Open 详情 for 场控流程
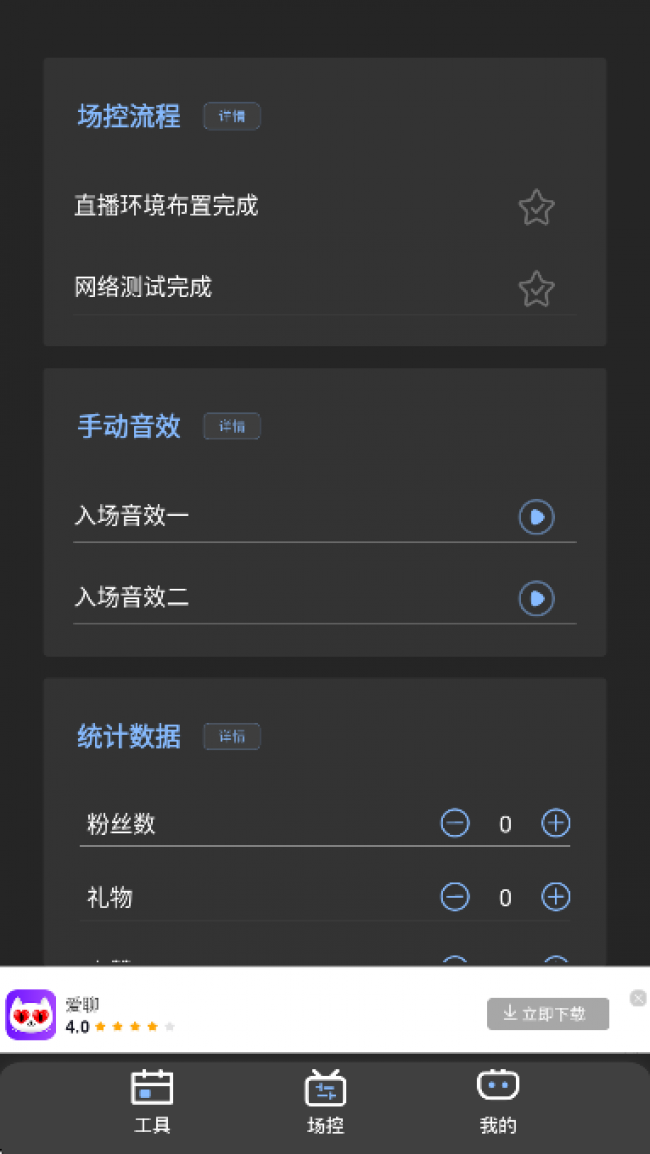The height and width of the screenshot is (1154, 650). [x=232, y=116]
